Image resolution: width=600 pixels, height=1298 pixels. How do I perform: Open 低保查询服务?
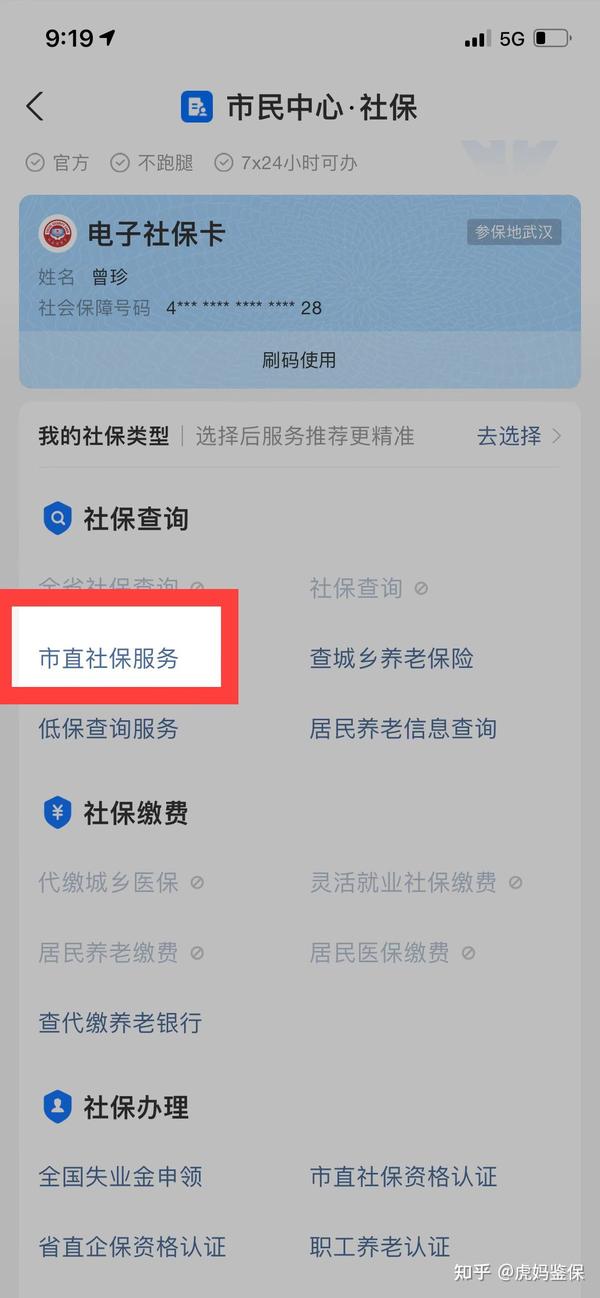109,729
